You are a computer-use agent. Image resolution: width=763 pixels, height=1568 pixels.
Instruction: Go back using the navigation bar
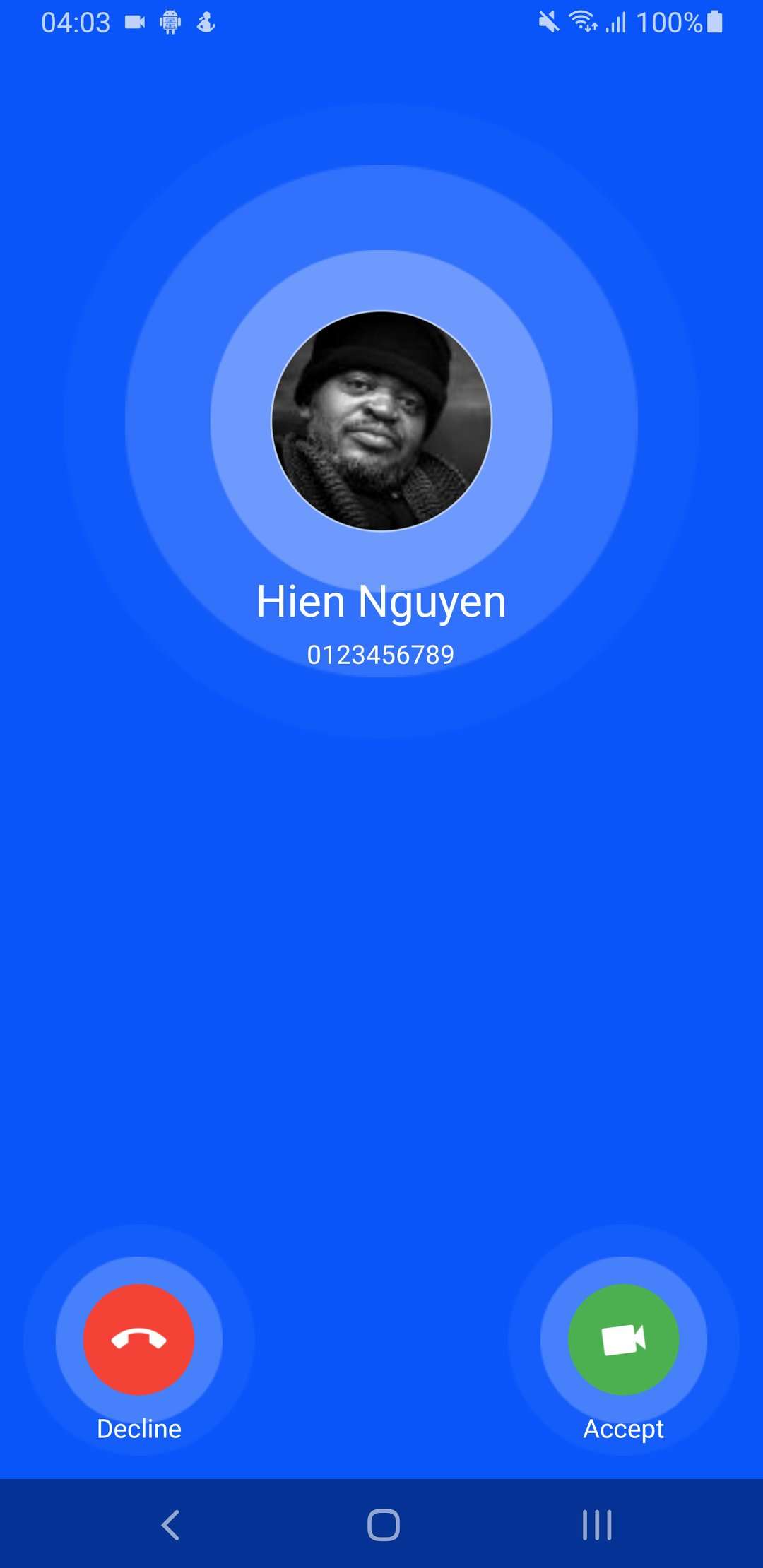(170, 1524)
